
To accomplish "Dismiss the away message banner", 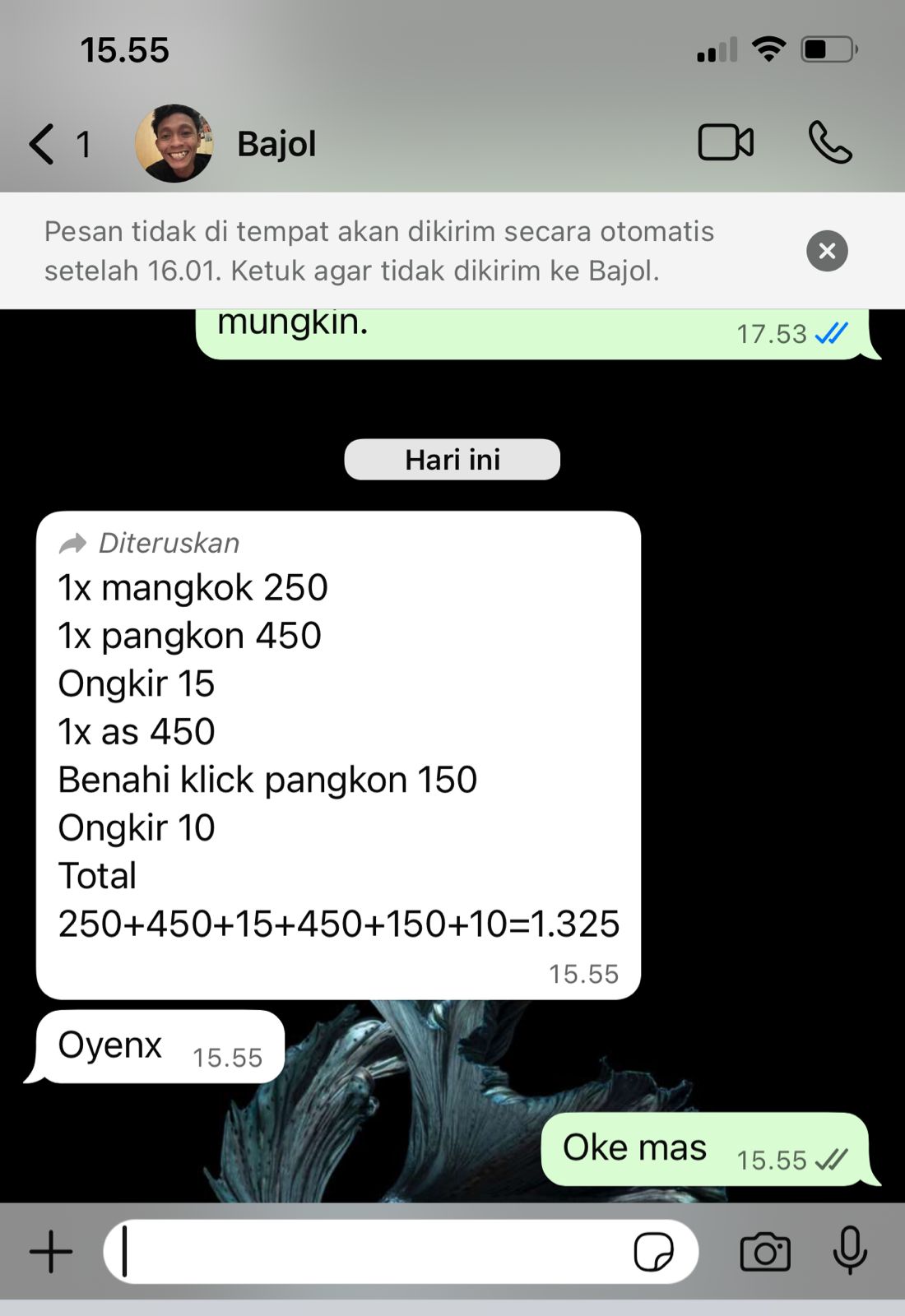I will 827,251.
